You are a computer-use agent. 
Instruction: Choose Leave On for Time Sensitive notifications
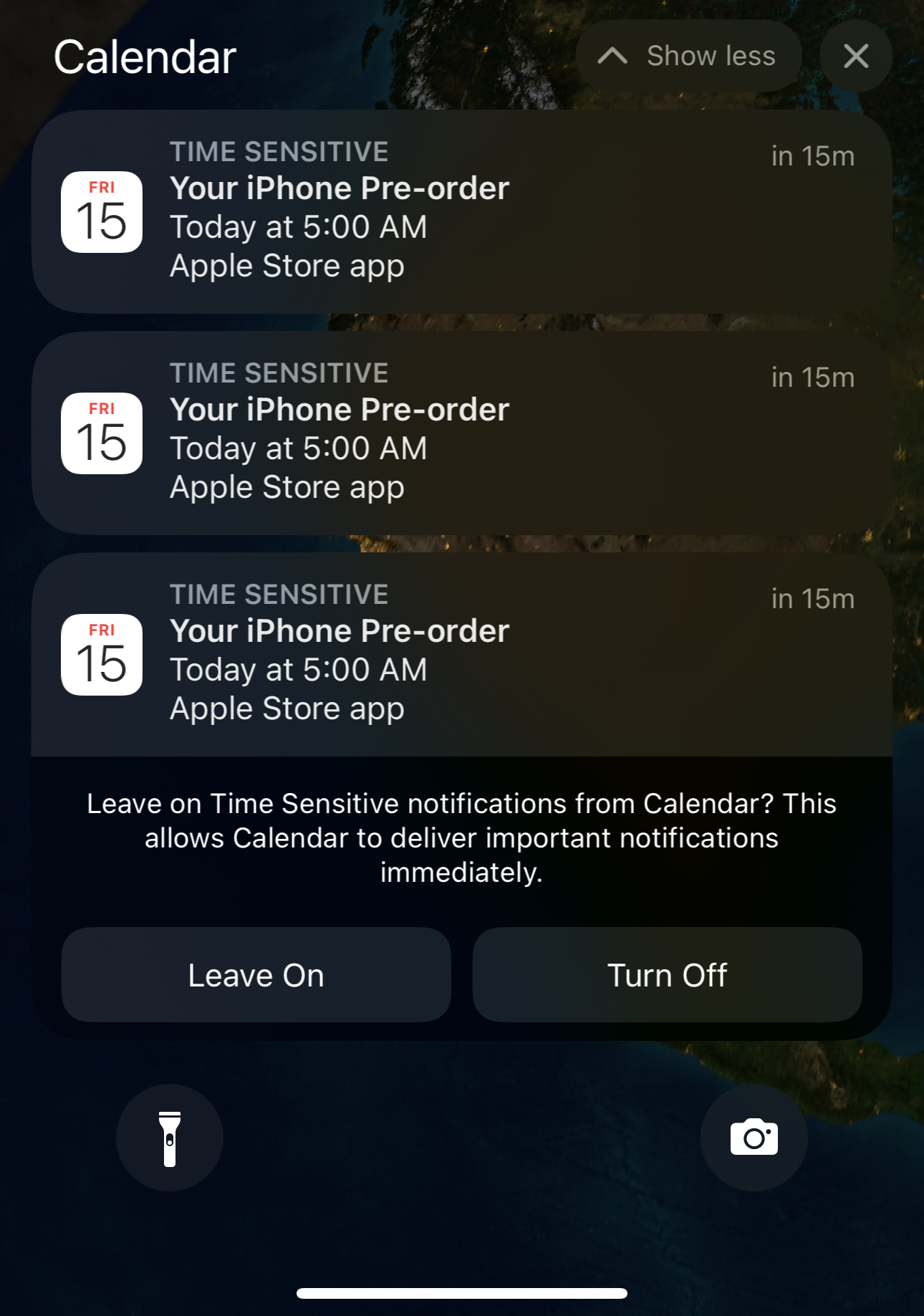256,974
